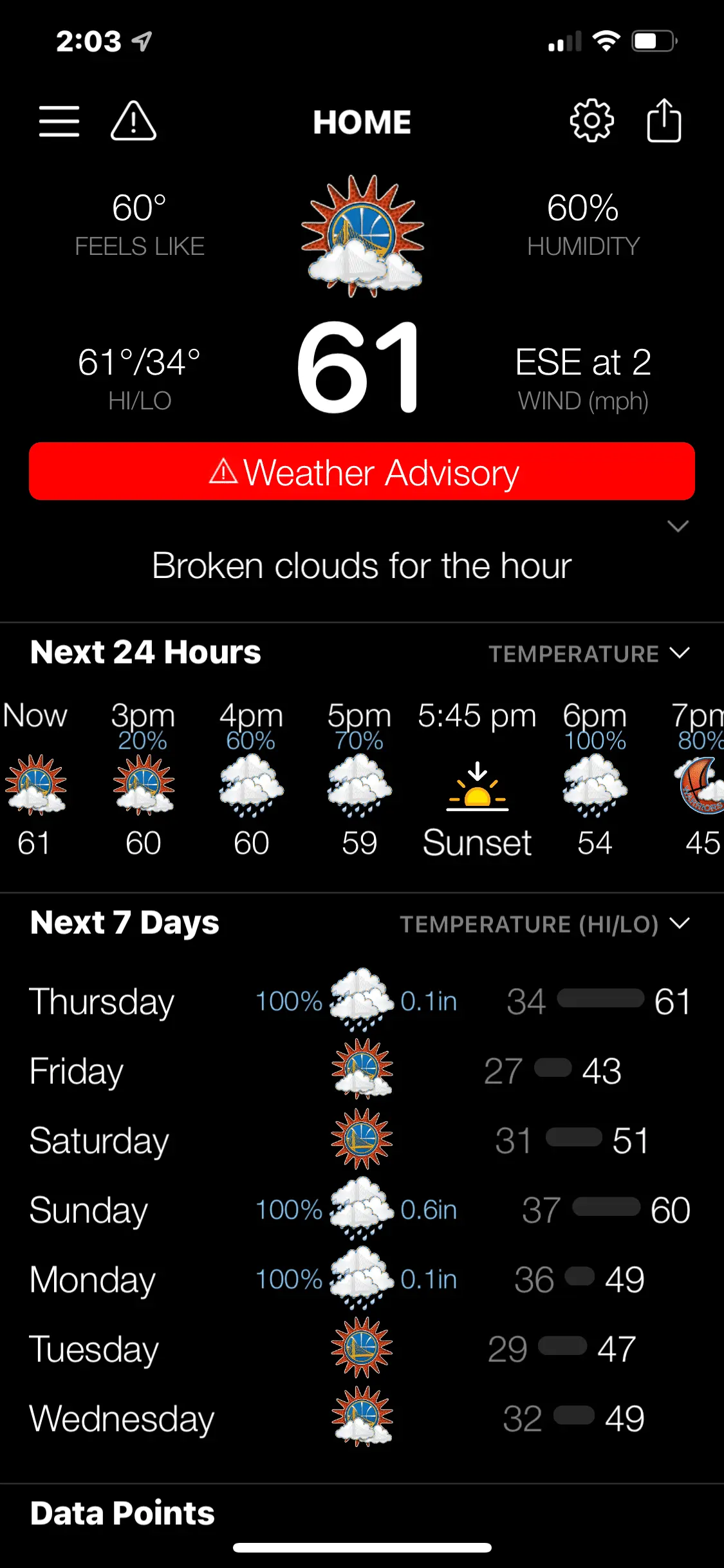
Task: Share the current weather
Action: [664, 121]
